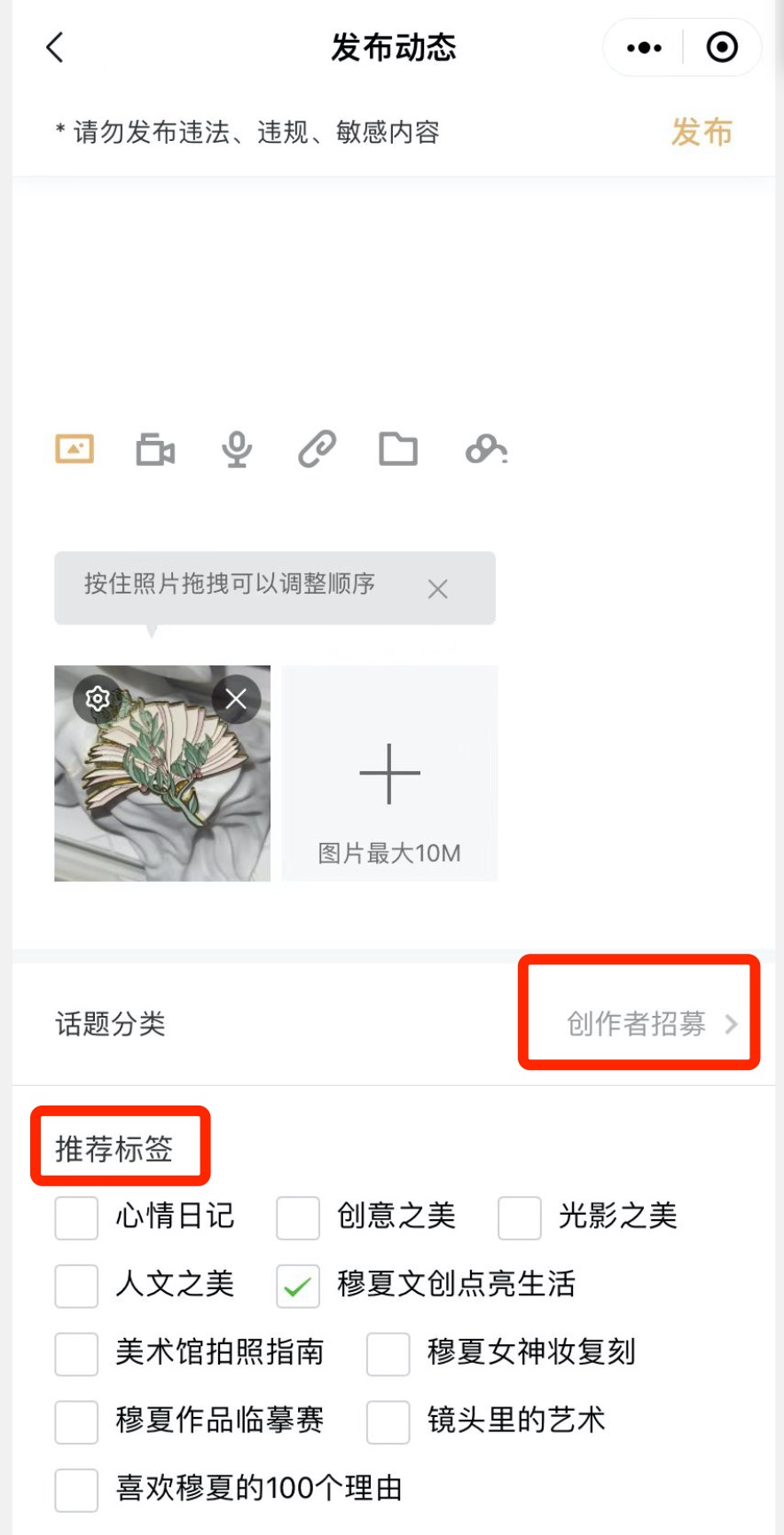The height and width of the screenshot is (1535, 784).
Task: Open settings gear on the uploaded photo
Action: 97,698
